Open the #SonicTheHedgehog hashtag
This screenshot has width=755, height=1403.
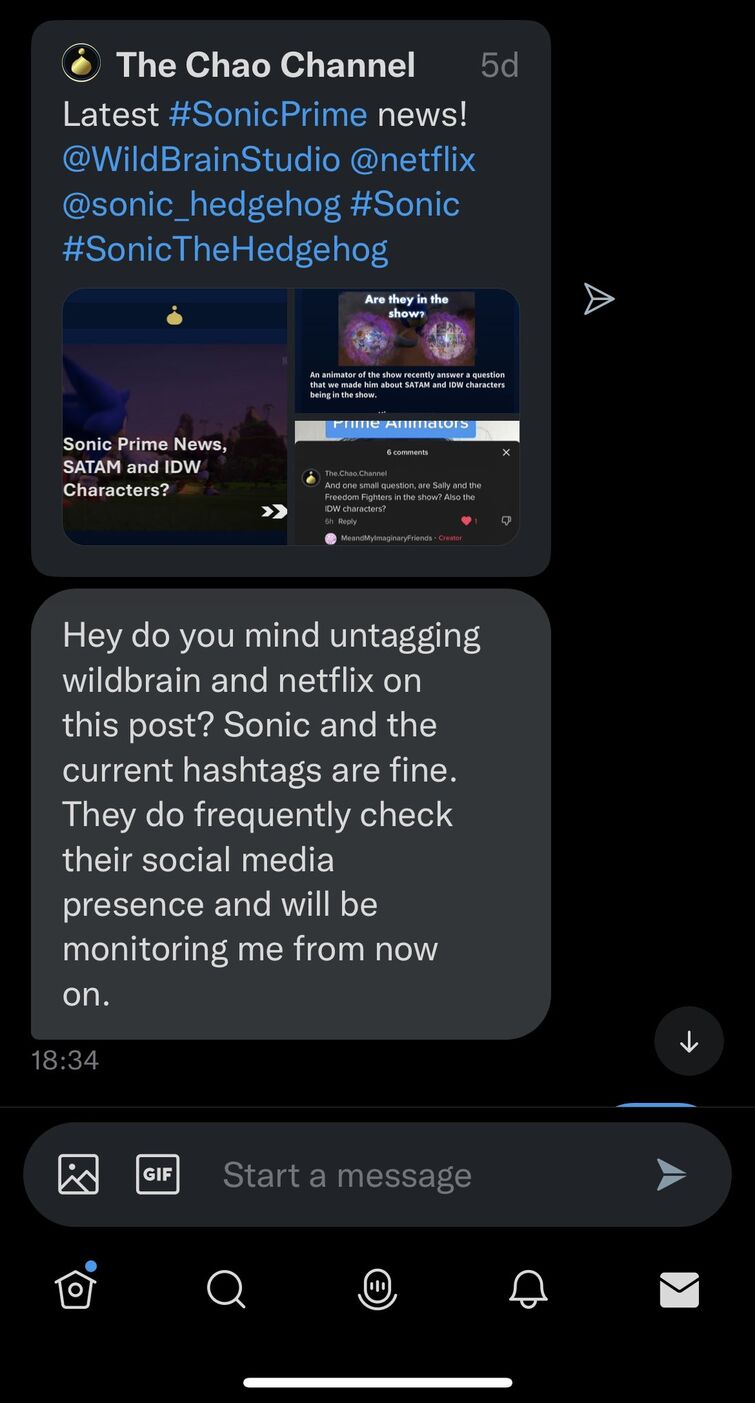[x=225, y=249]
